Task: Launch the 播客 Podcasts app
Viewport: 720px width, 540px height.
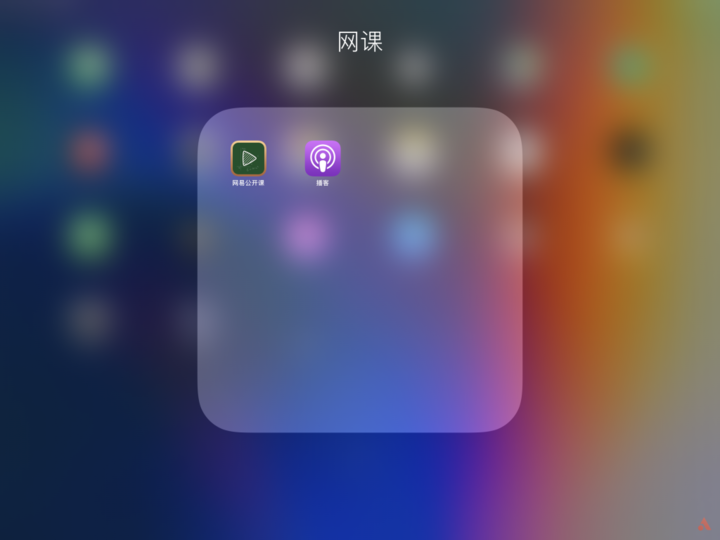Action: 323,158
